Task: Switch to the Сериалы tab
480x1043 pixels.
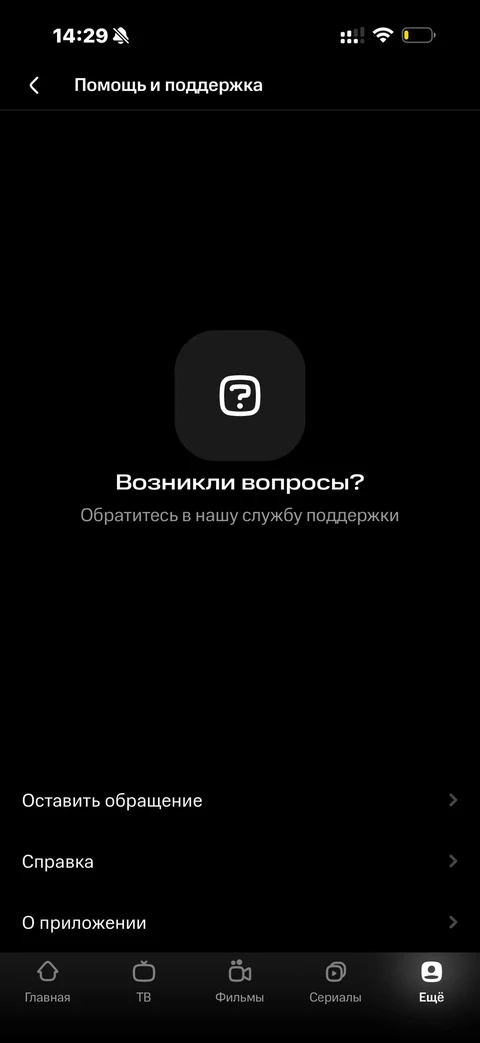Action: pyautogui.click(x=336, y=981)
